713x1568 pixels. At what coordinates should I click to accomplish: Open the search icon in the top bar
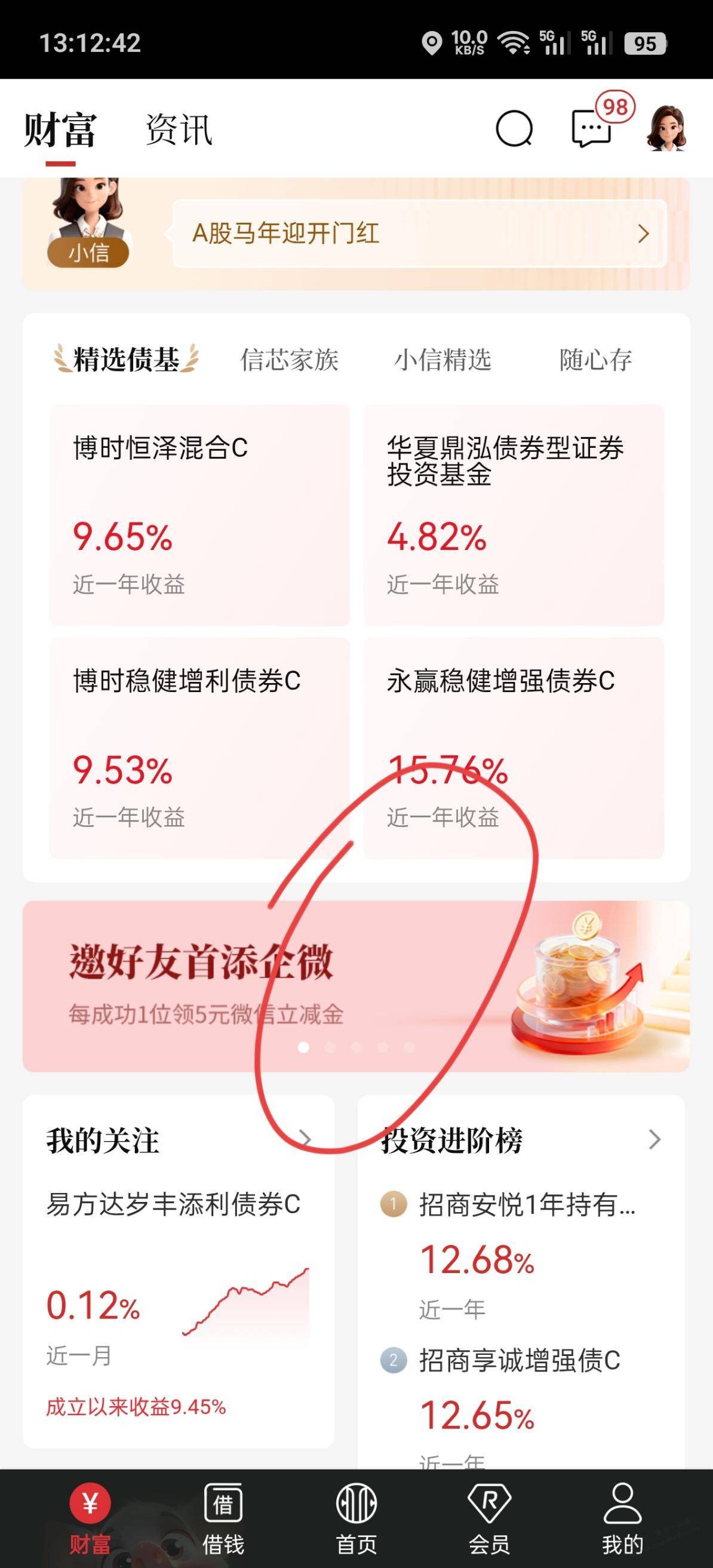pyautogui.click(x=514, y=129)
